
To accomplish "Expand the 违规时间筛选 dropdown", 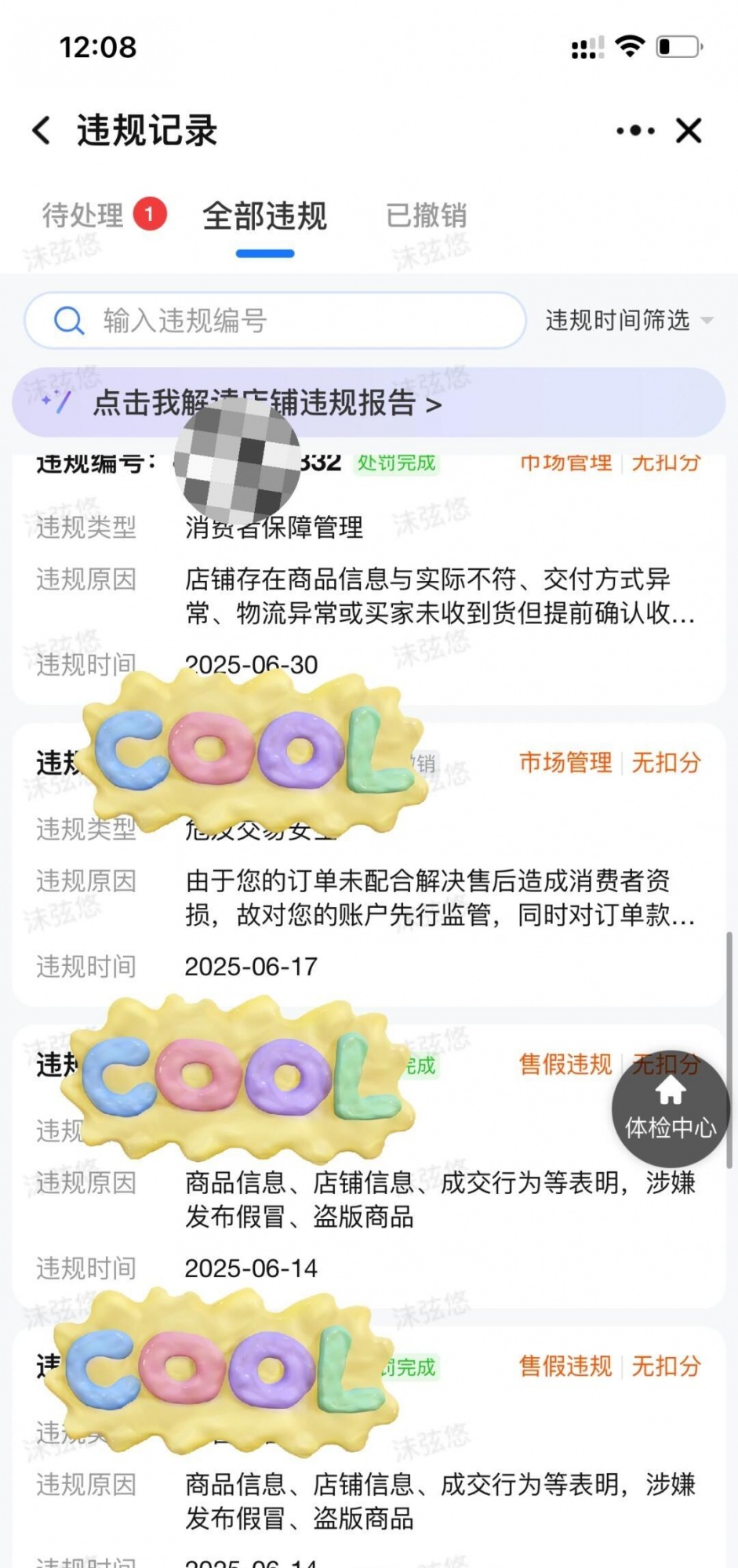I will [628, 321].
